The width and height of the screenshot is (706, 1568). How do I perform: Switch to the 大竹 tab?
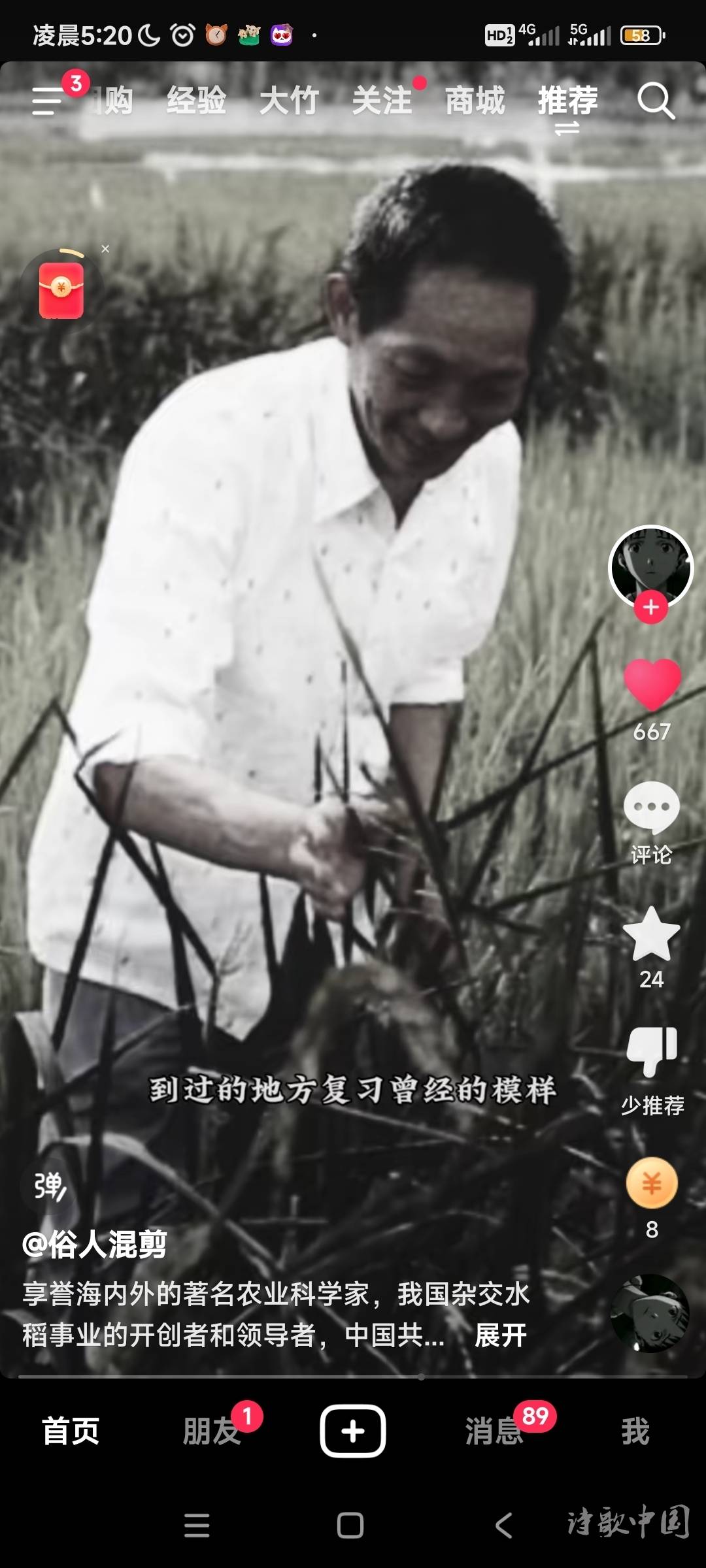[289, 101]
